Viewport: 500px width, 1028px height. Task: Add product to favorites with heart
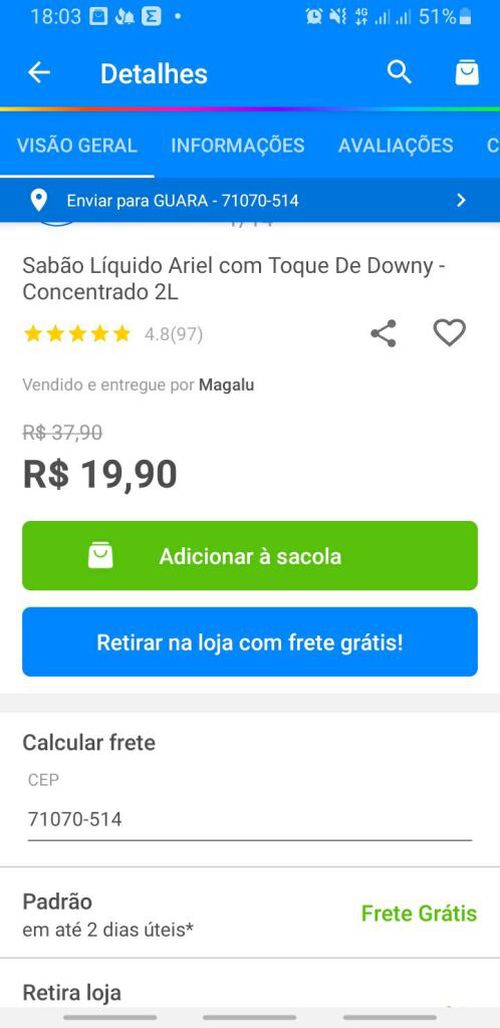point(450,333)
